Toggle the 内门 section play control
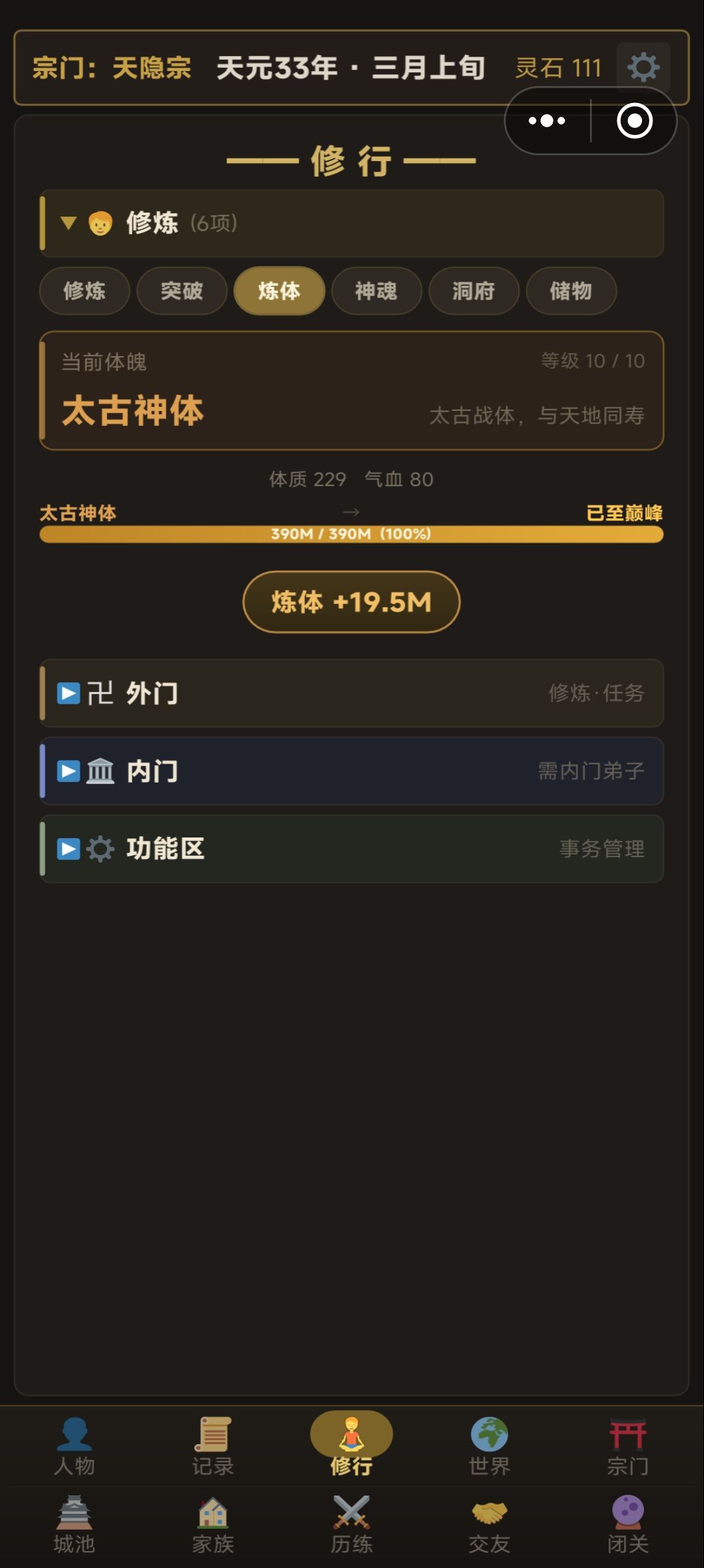 pos(68,771)
